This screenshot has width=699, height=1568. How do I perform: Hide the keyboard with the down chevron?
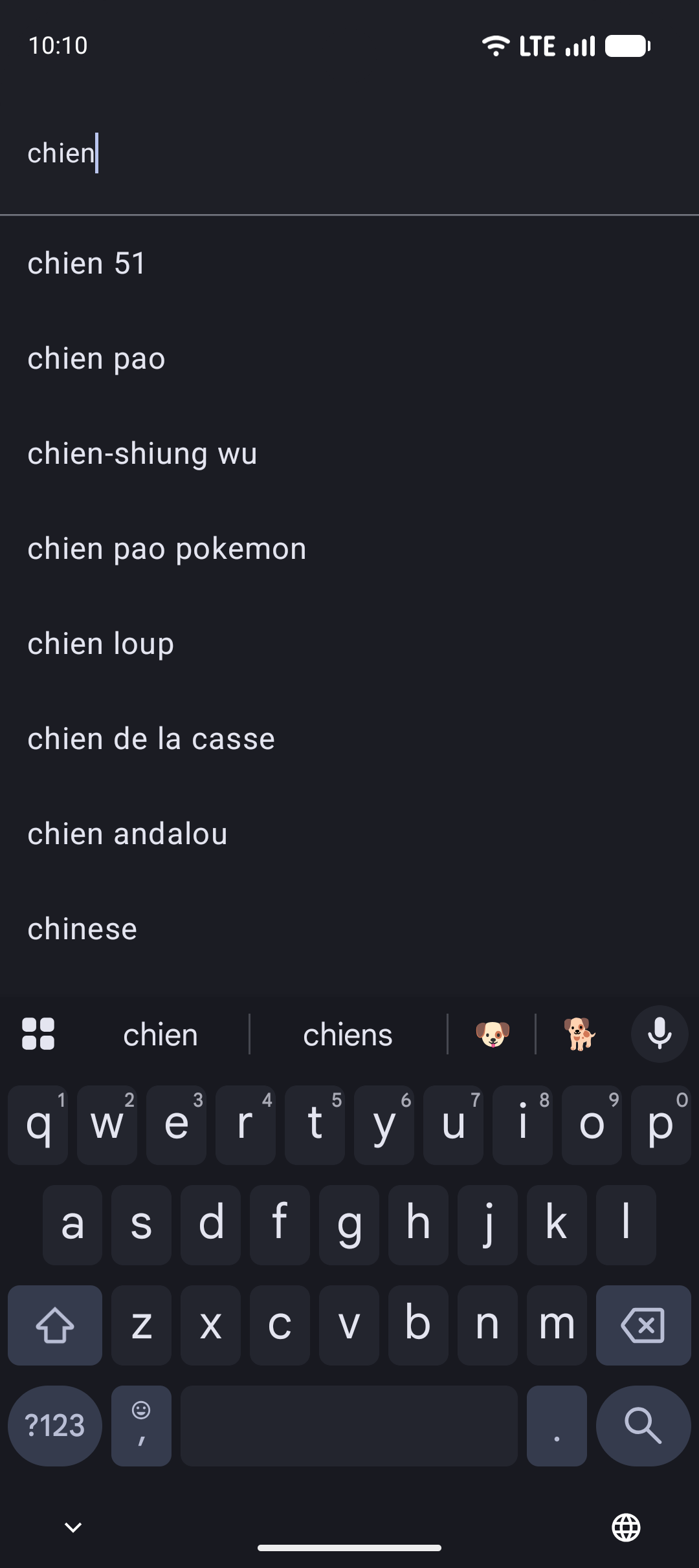73,1528
